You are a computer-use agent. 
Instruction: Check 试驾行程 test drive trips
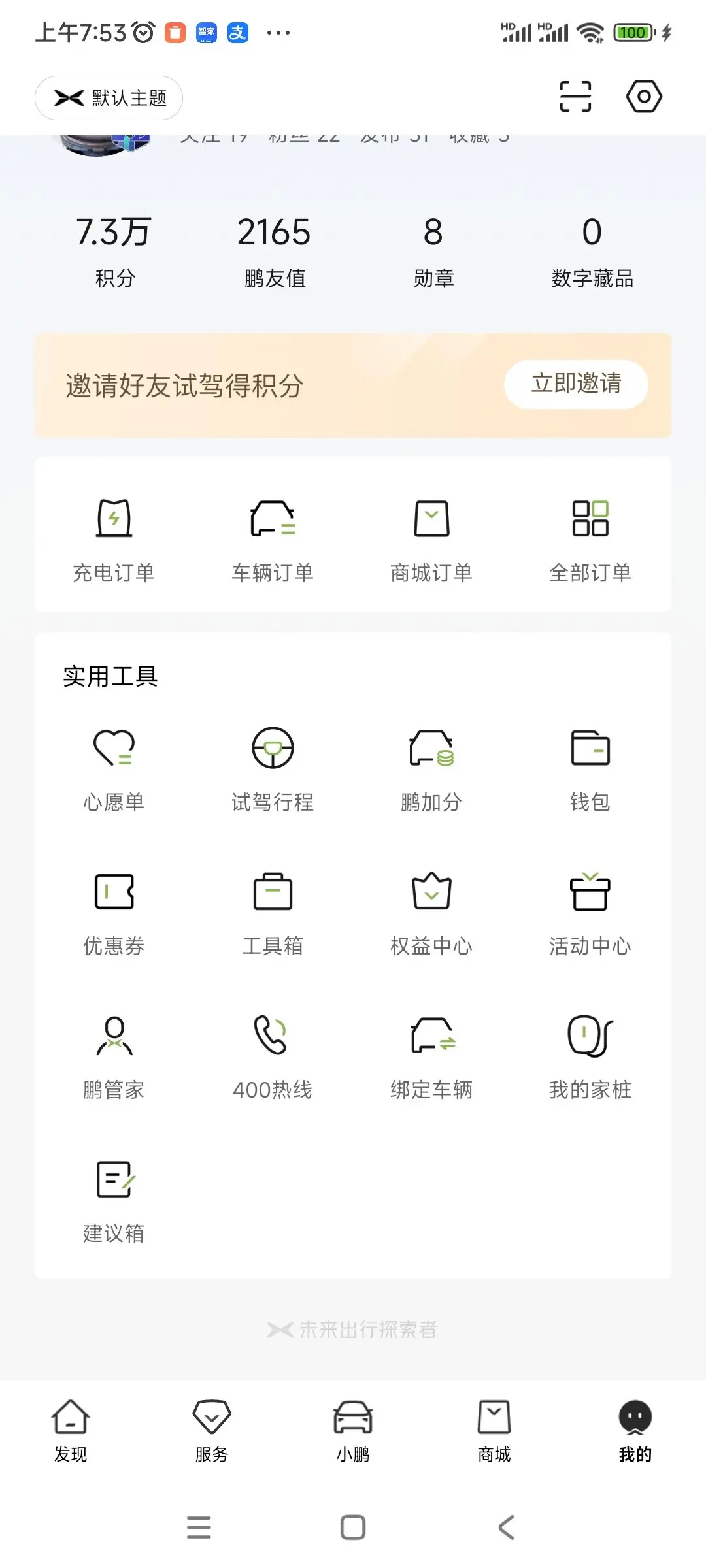(x=273, y=768)
